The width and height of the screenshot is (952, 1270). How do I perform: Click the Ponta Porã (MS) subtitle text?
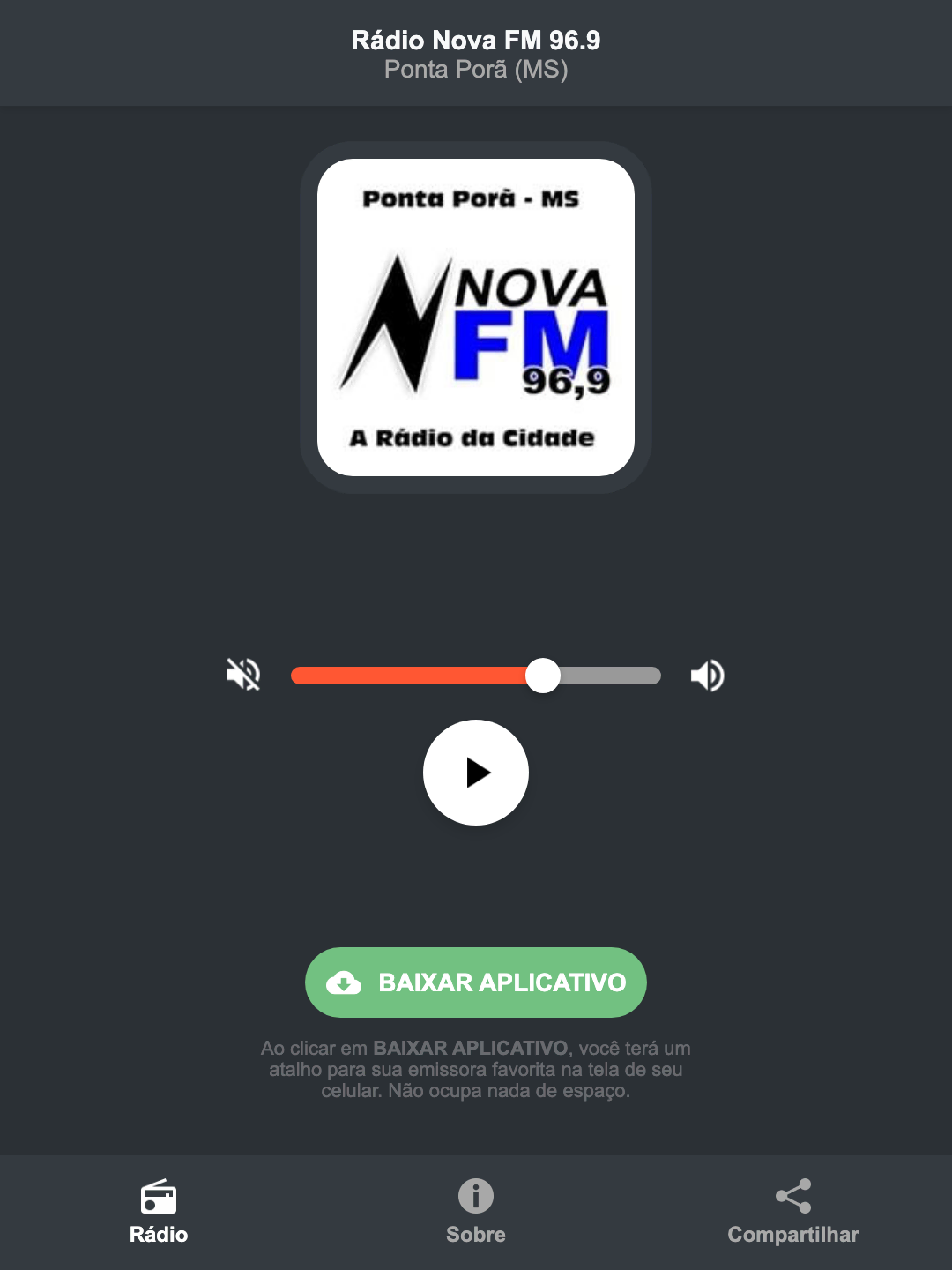point(475,70)
